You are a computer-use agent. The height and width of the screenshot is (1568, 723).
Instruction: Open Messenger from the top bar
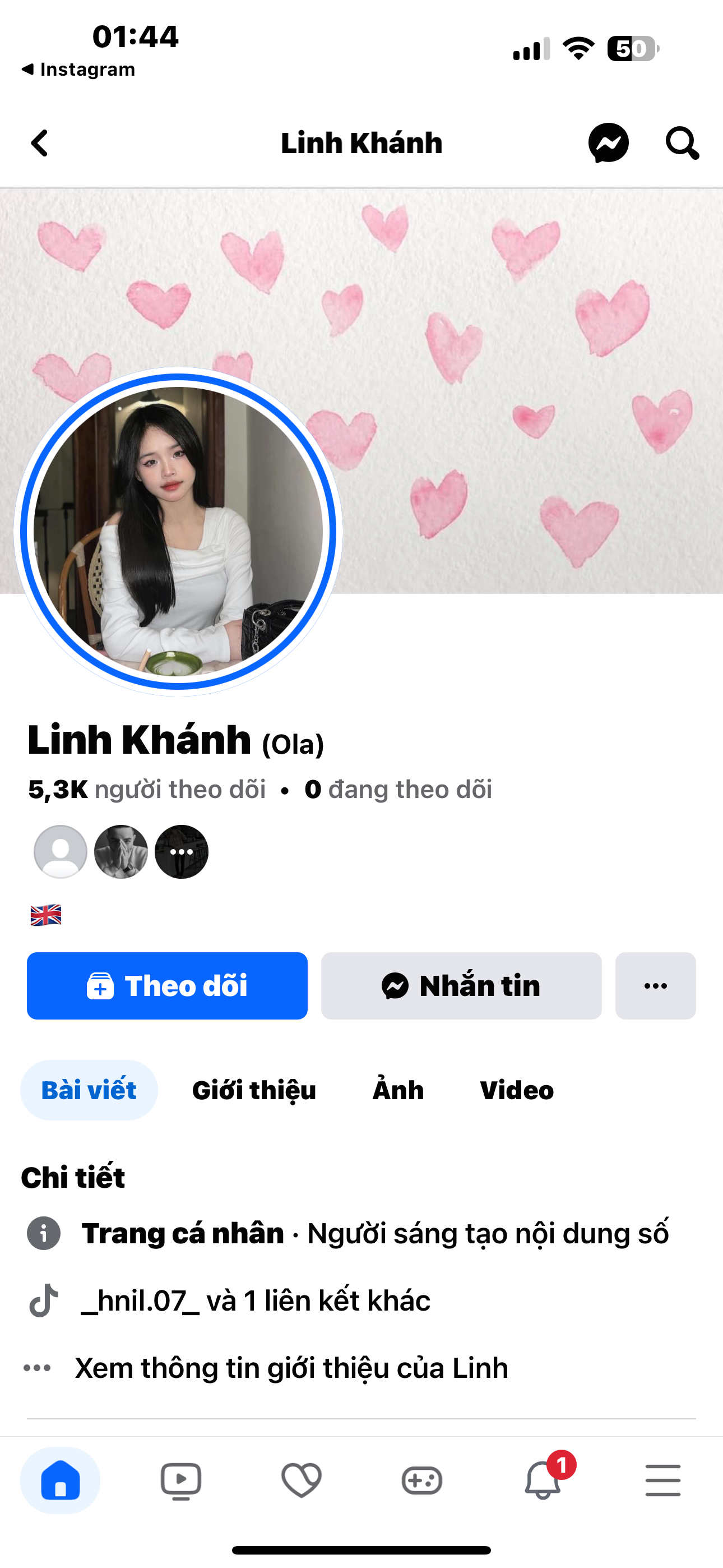tap(608, 144)
